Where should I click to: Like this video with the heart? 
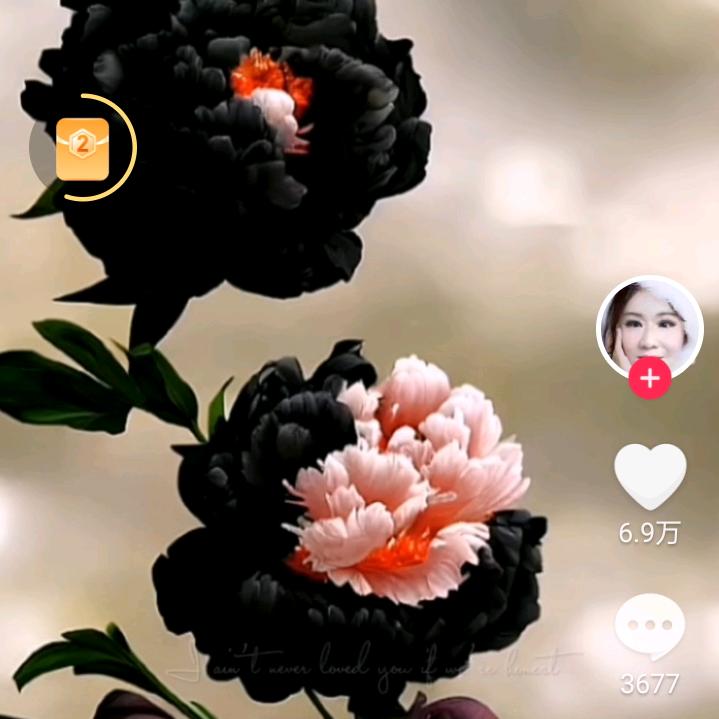[x=650, y=477]
